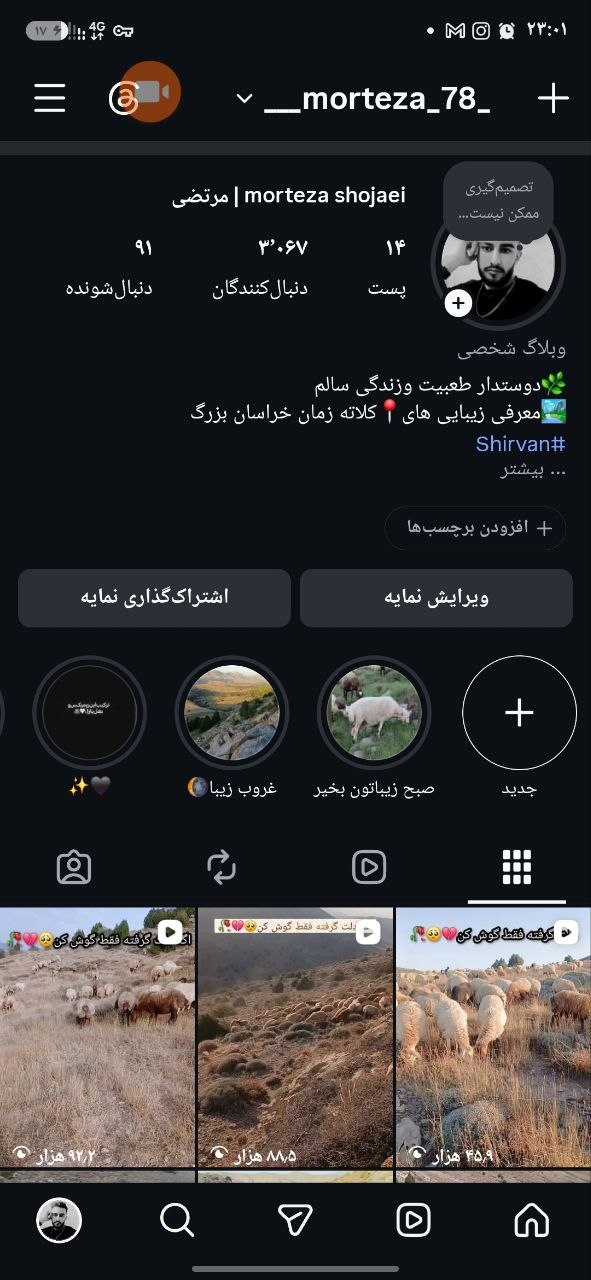Viewport: 591px width, 1280px height.
Task: Switch to the reposts tab
Action: [221, 867]
